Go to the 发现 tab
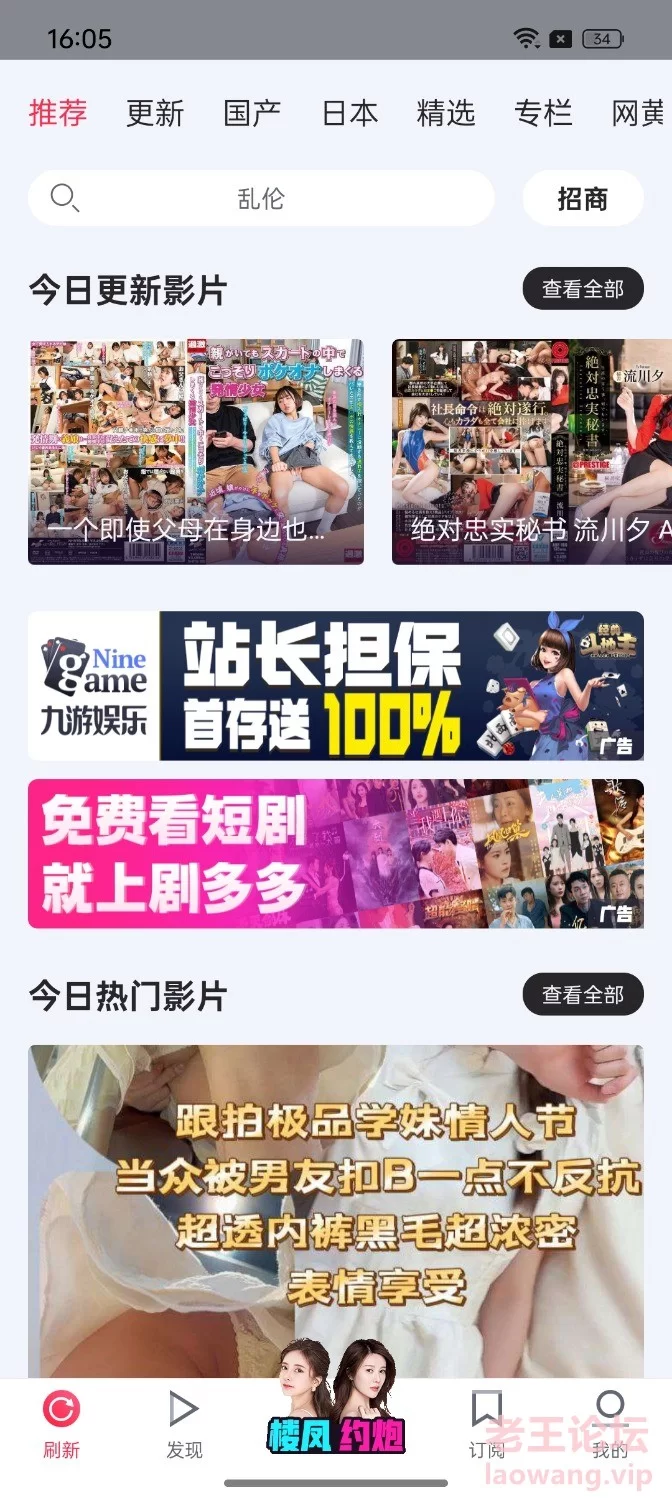 coord(184,1424)
